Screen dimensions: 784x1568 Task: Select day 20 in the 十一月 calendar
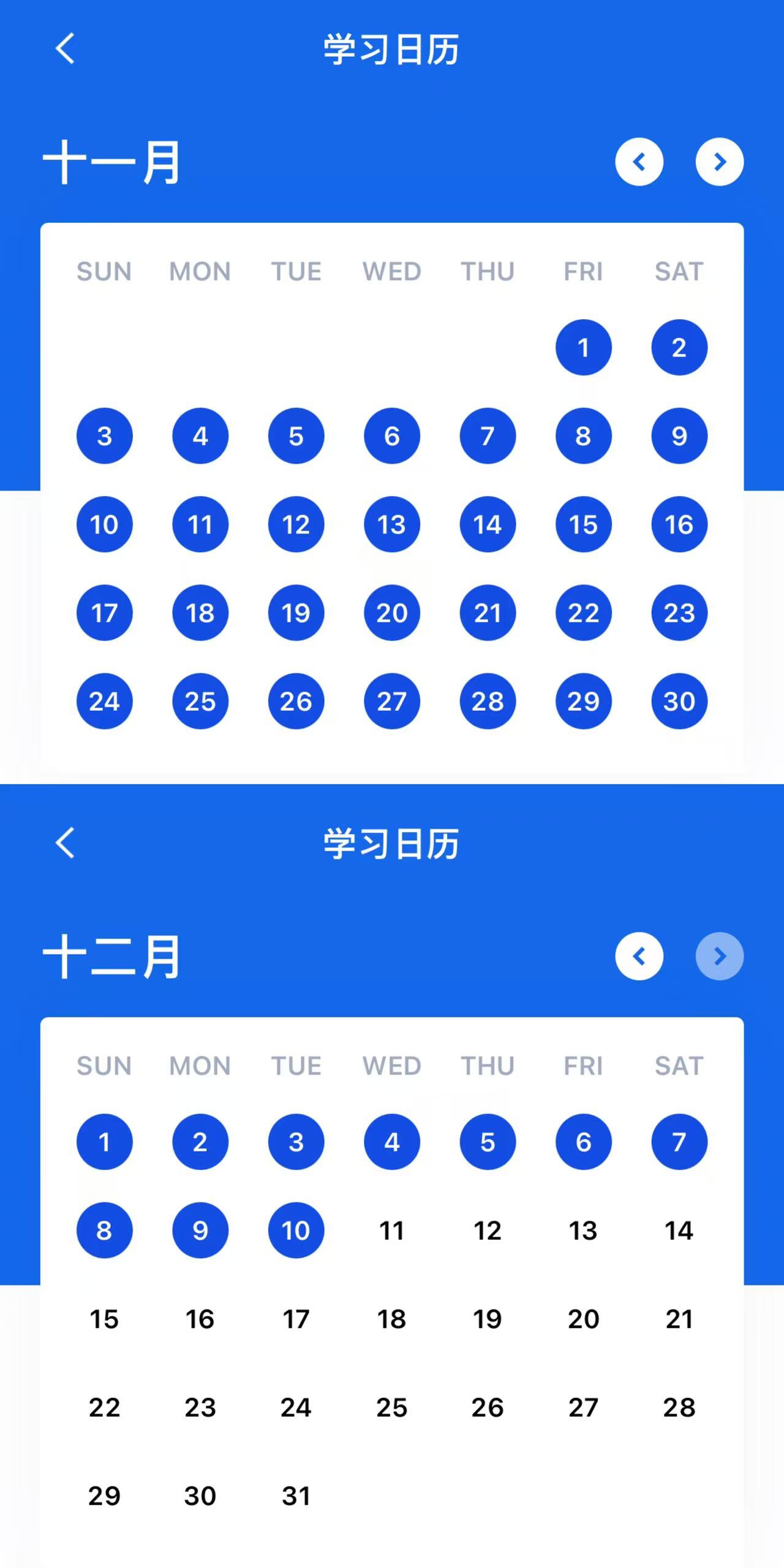coord(391,613)
